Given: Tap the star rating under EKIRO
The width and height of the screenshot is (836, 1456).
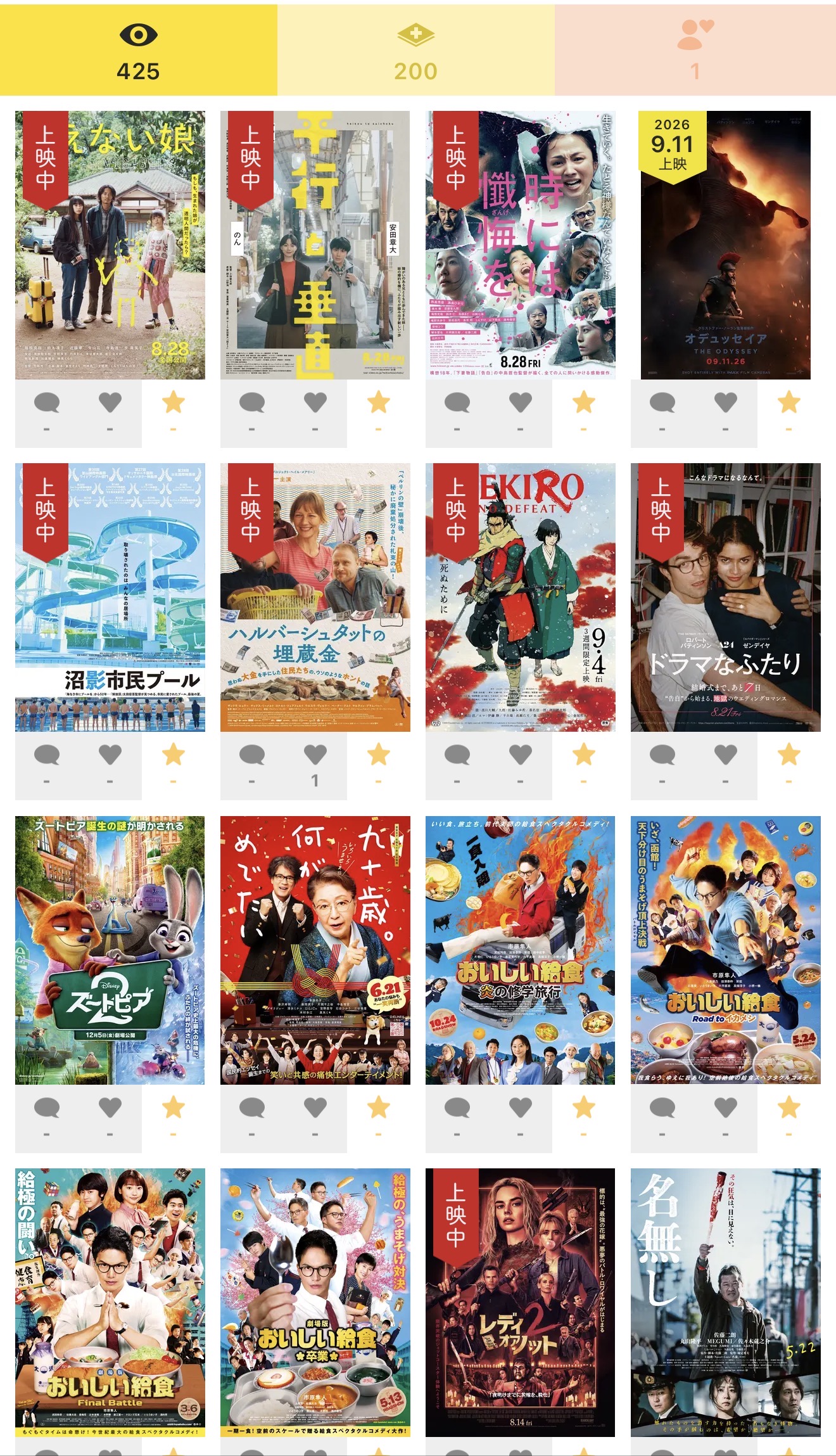Looking at the screenshot, I should pos(584,755).
